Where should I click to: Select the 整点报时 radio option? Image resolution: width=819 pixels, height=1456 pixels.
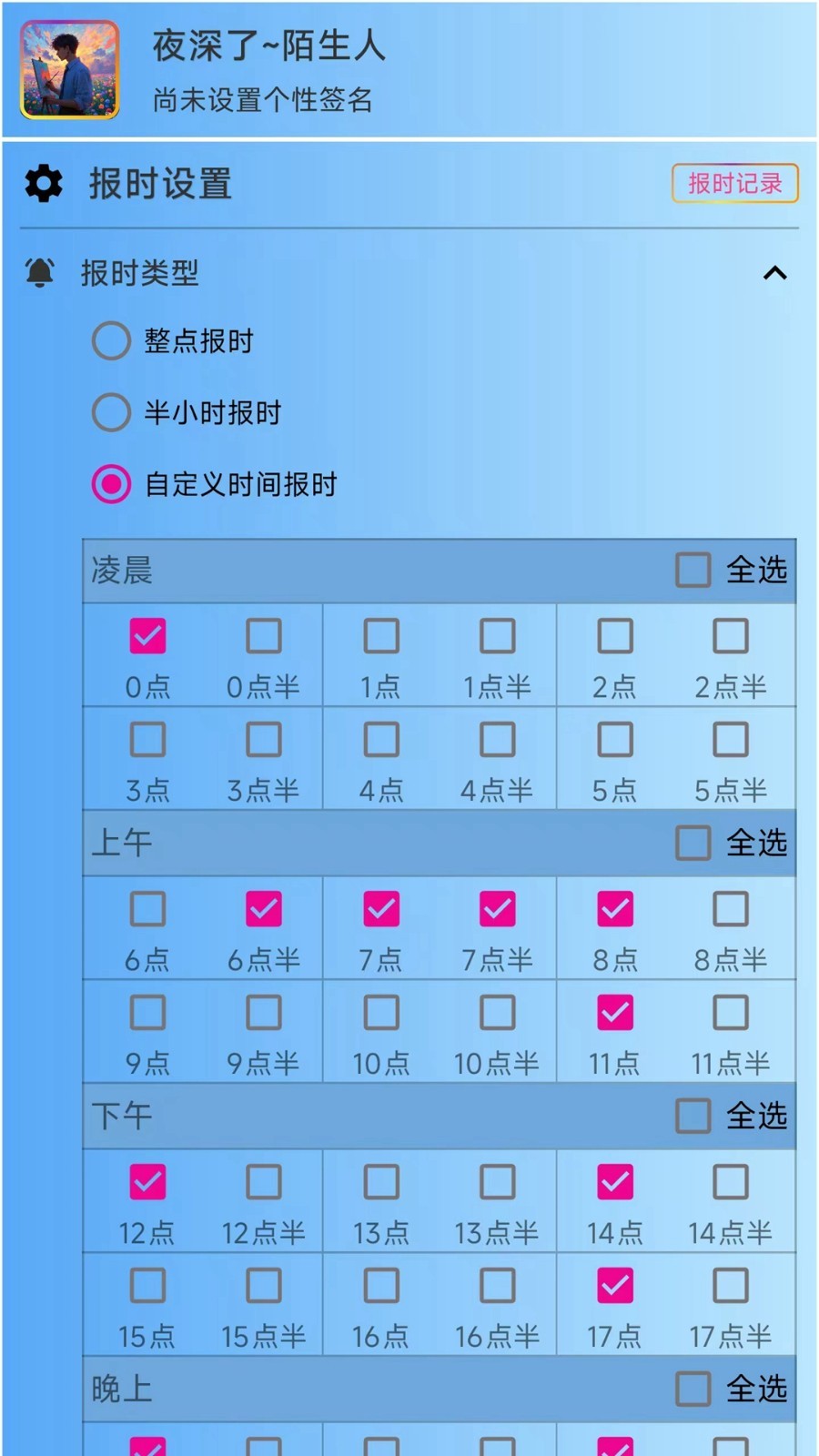tap(112, 341)
